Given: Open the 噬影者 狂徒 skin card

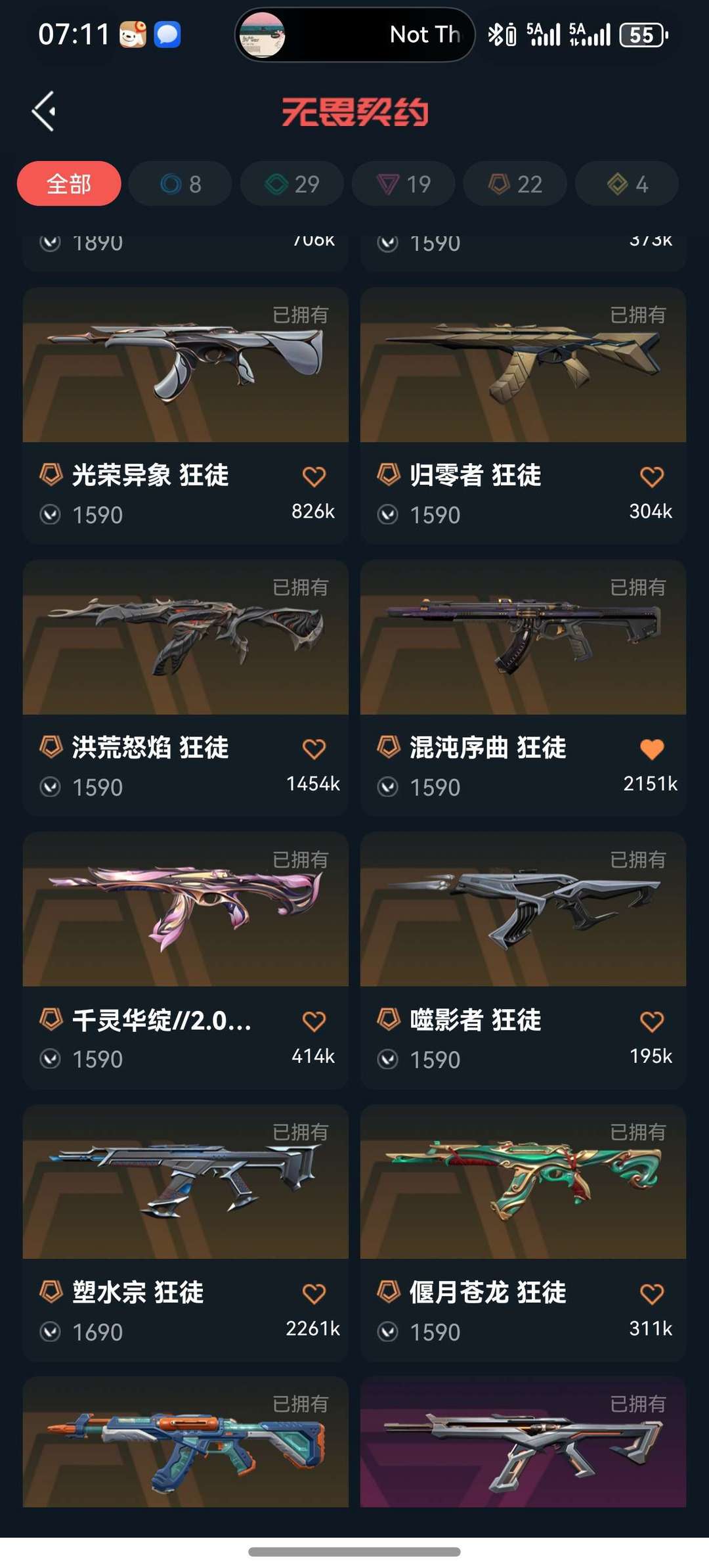Looking at the screenshot, I should coord(523,960).
